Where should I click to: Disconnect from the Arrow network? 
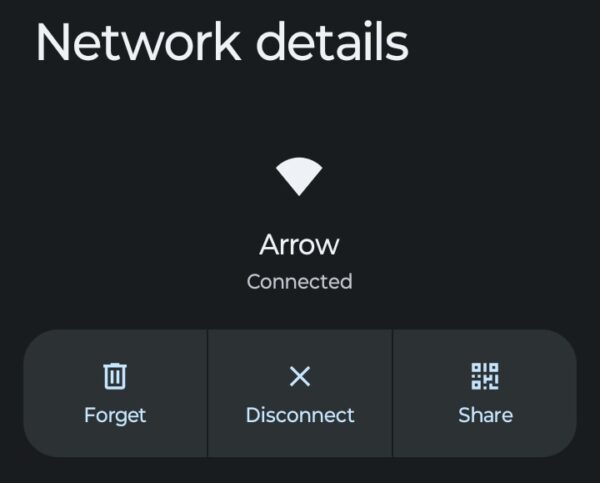tap(300, 393)
